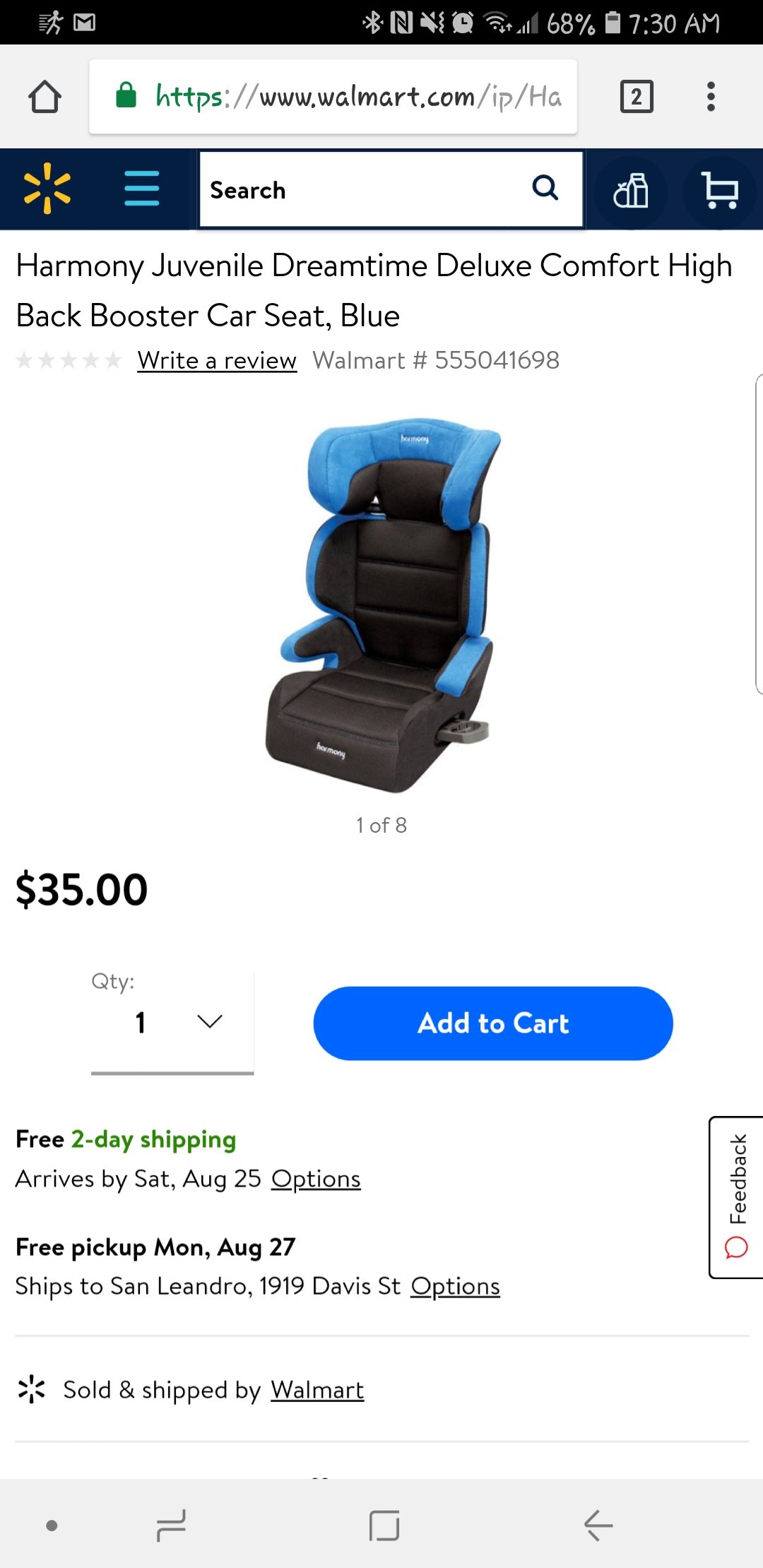Open the browser overflow menu

(x=711, y=97)
